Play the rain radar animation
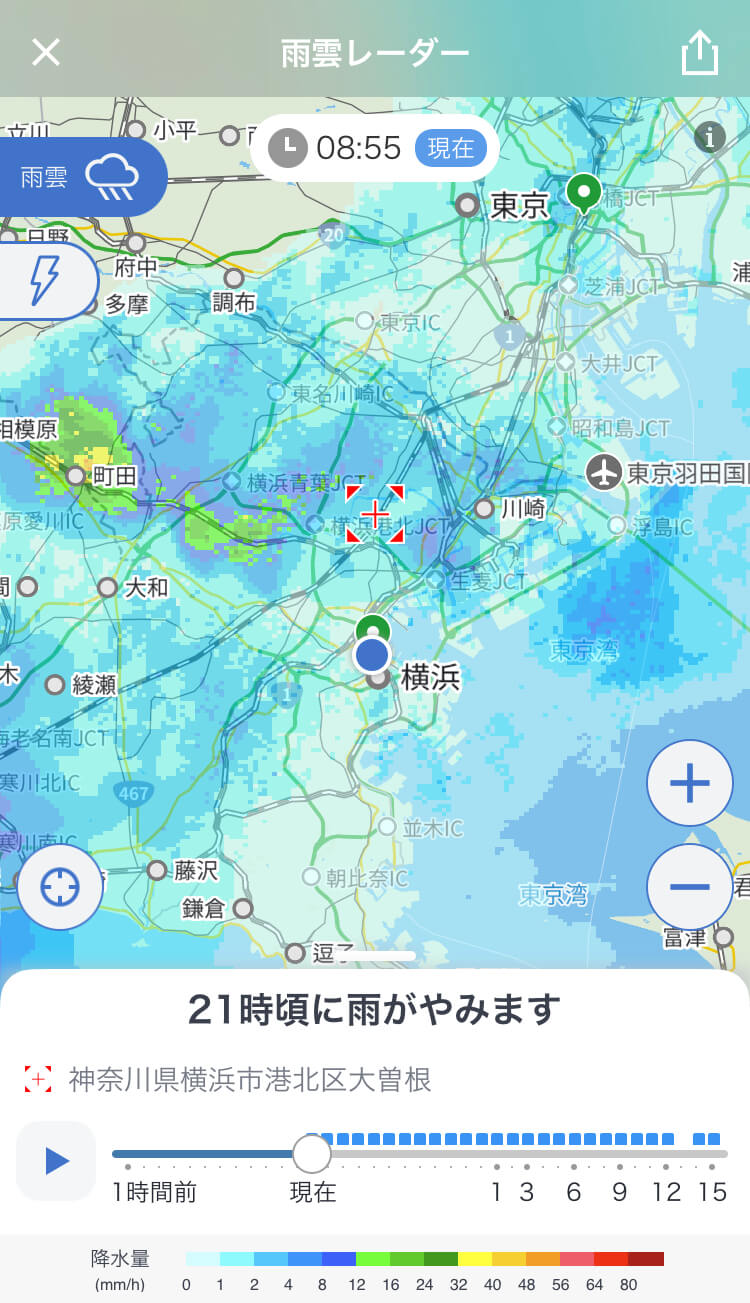The width and height of the screenshot is (750, 1303). (57, 1160)
